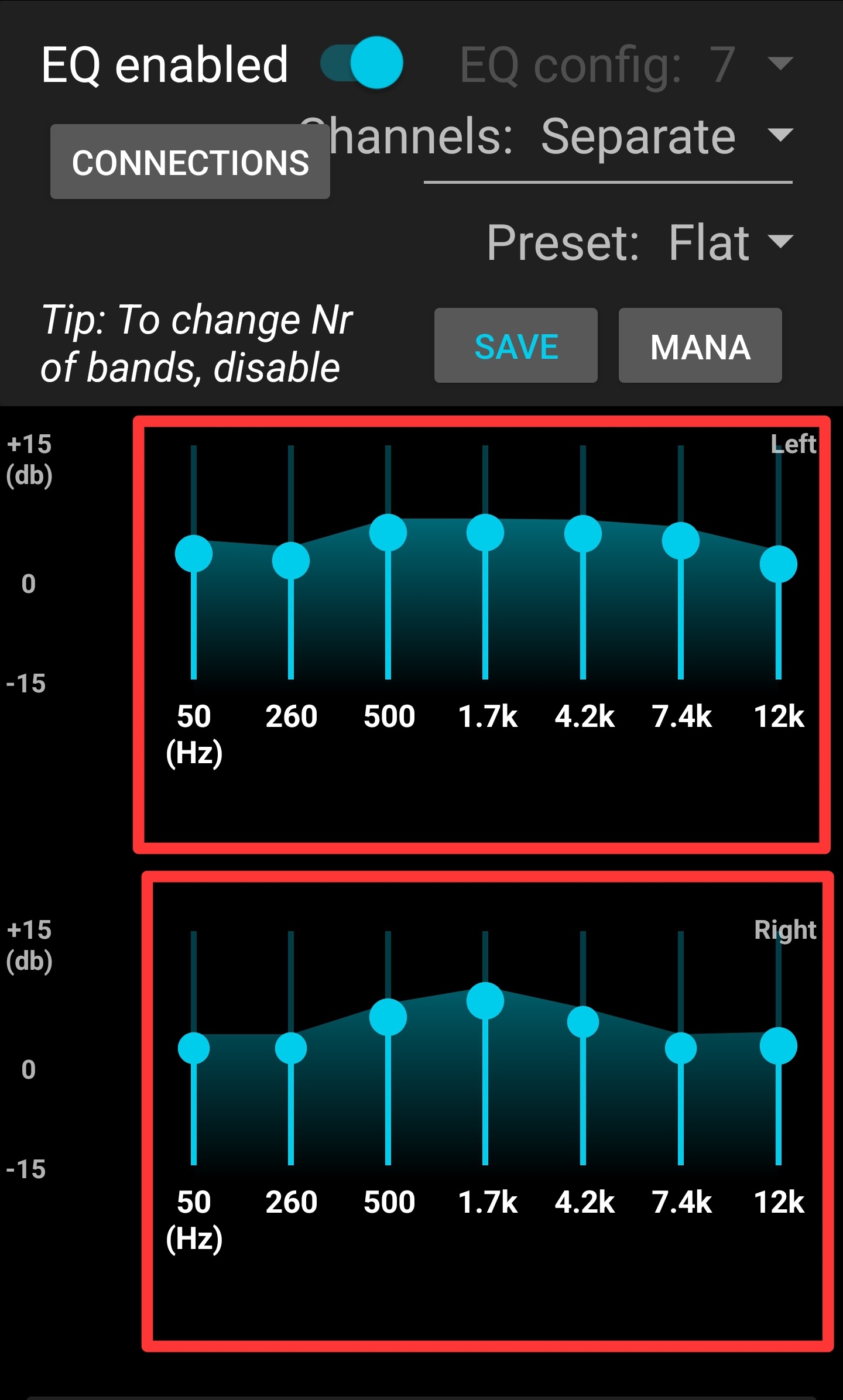This screenshot has height=1400, width=843.
Task: Tap the Right channel 50 Hz slider
Action: 194,1048
